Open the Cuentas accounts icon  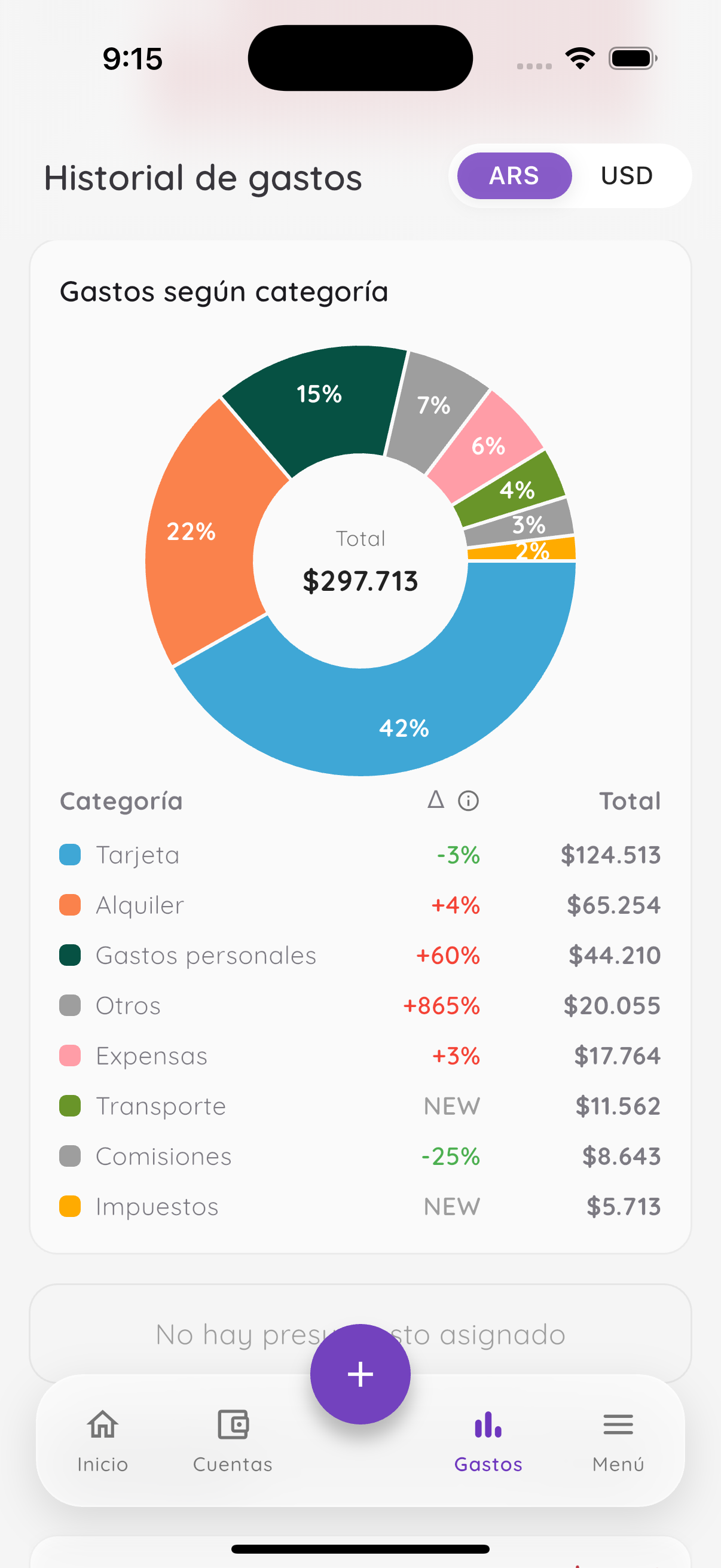[233, 1424]
